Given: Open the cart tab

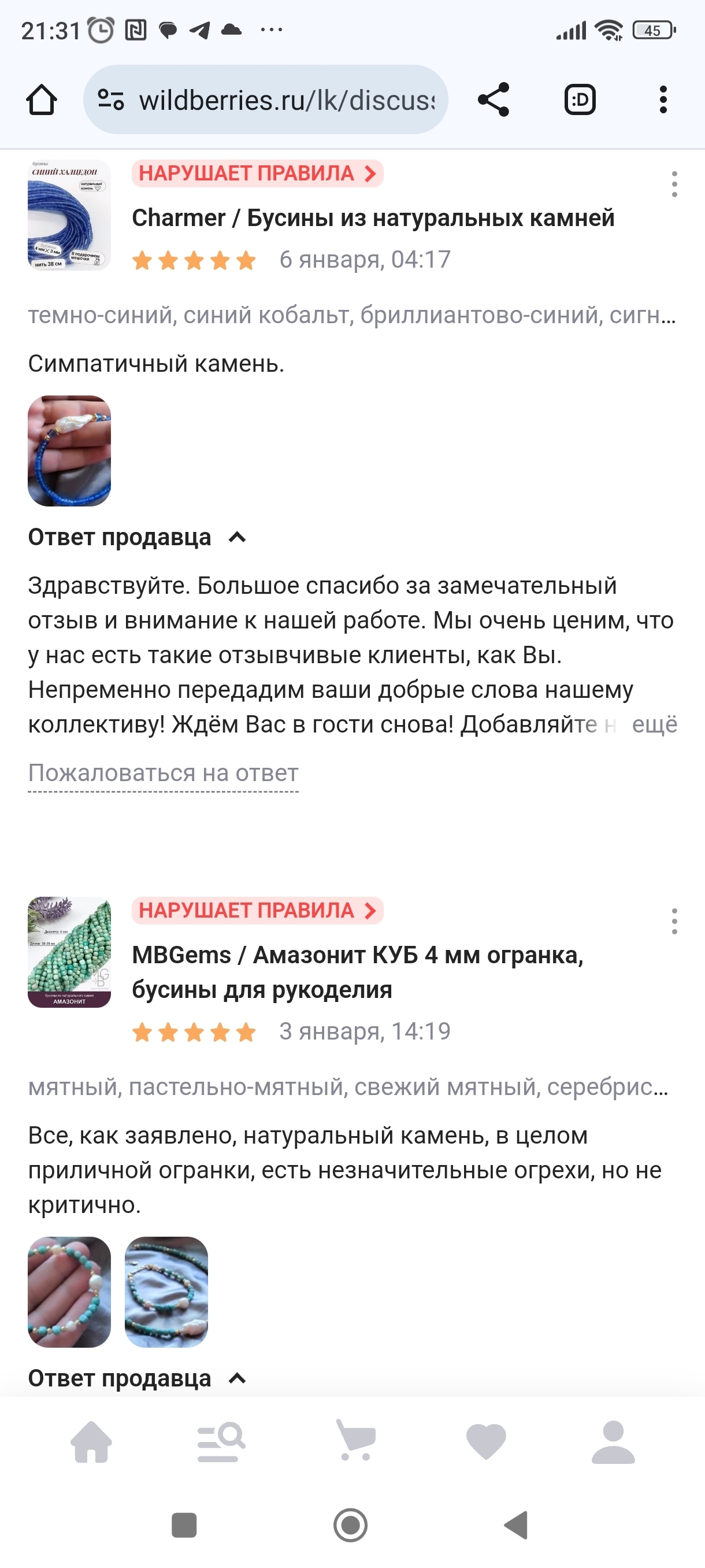Looking at the screenshot, I should [357, 1441].
